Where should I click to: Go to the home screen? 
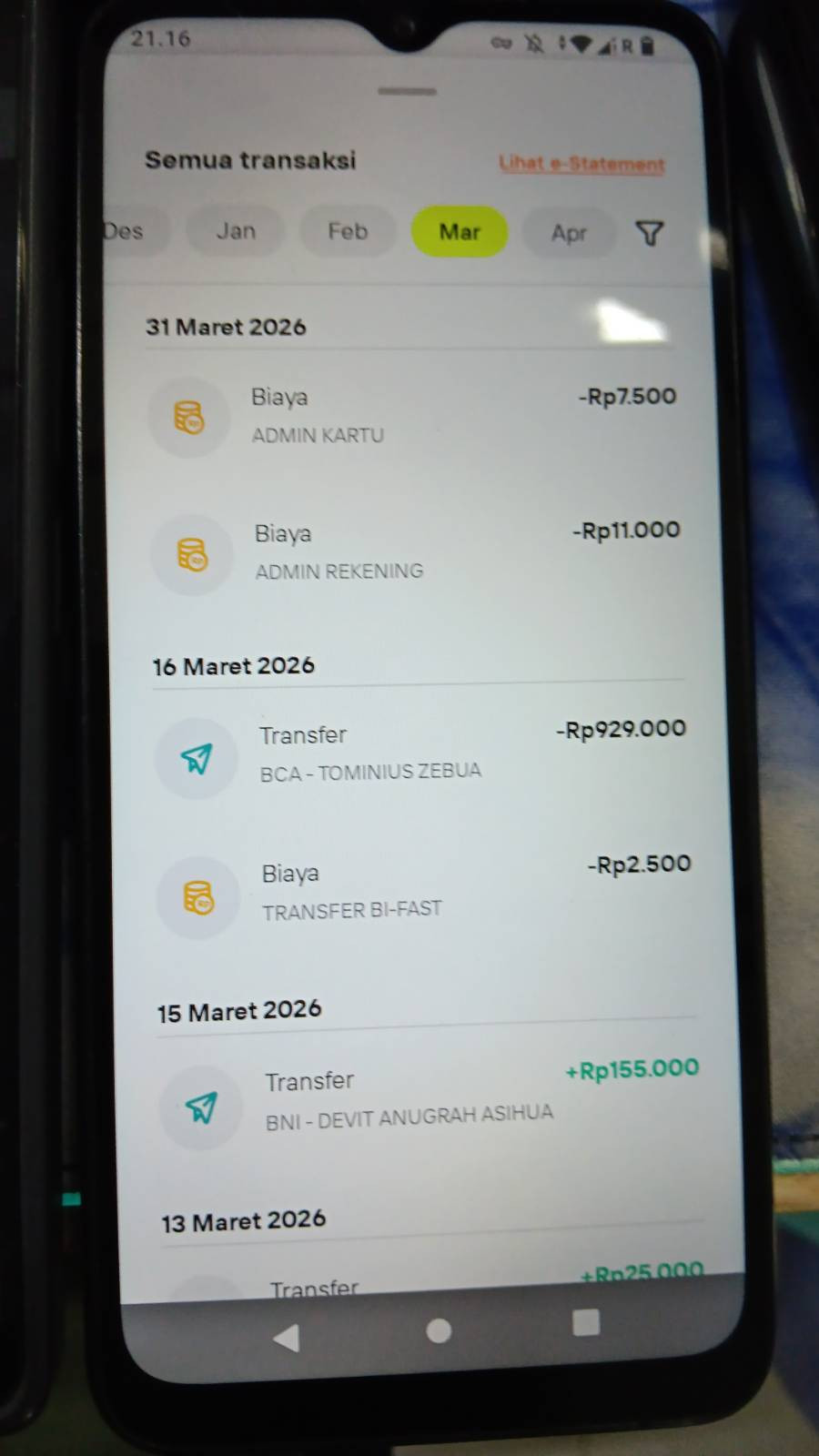point(439,1330)
